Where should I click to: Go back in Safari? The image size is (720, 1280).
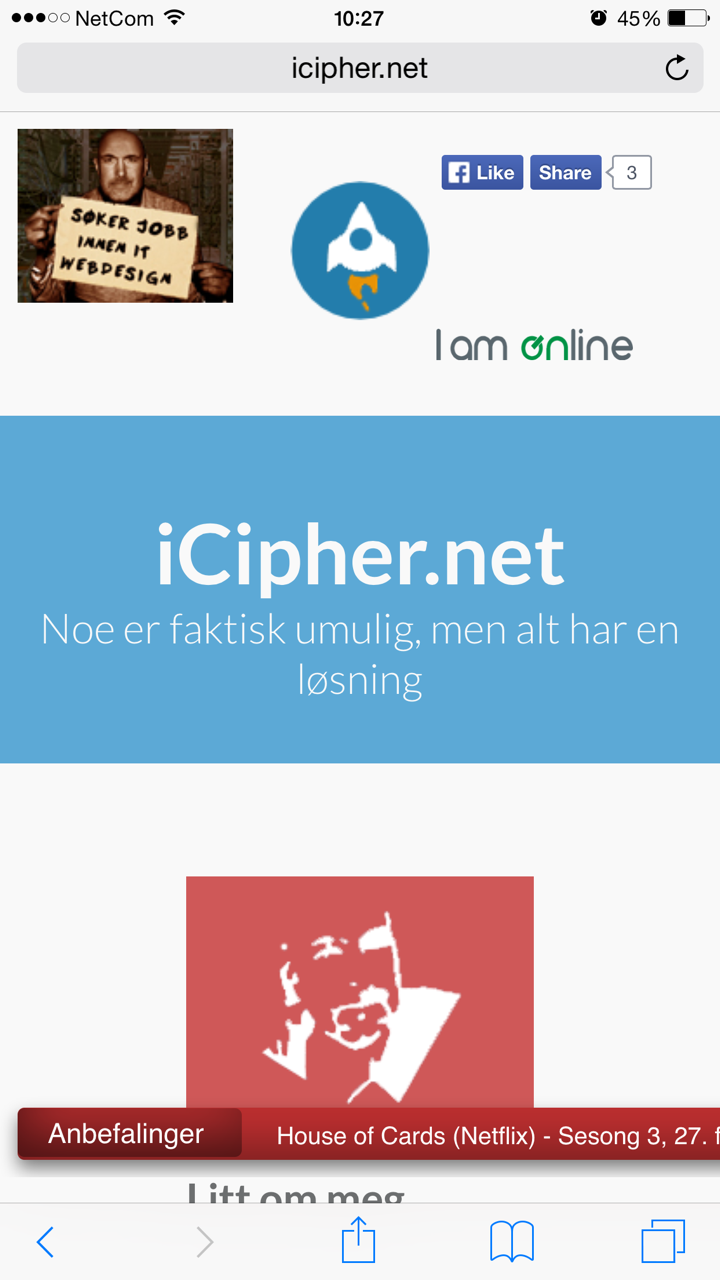(x=45, y=1242)
